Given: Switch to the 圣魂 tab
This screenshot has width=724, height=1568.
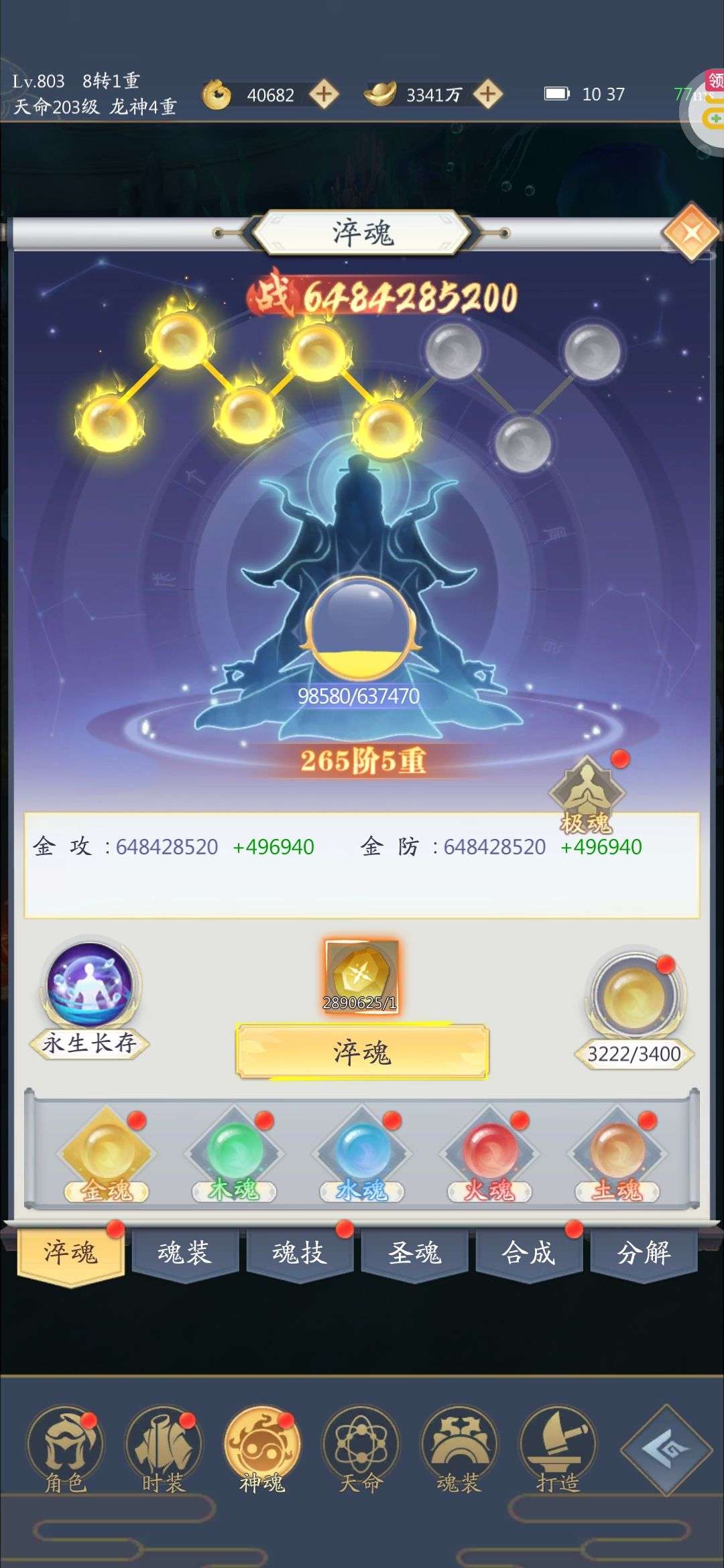Looking at the screenshot, I should coord(414,1252).
